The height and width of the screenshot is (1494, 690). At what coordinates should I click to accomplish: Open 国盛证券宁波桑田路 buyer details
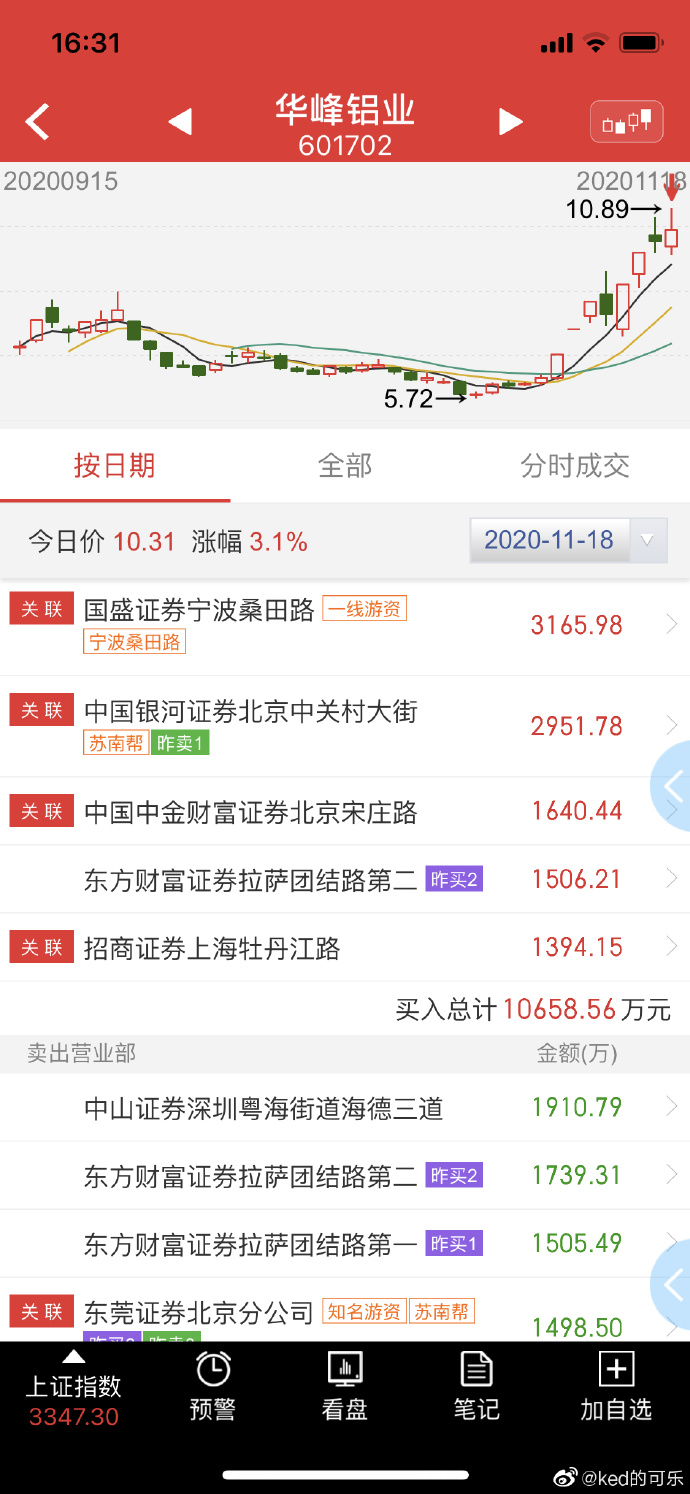tap(345, 625)
